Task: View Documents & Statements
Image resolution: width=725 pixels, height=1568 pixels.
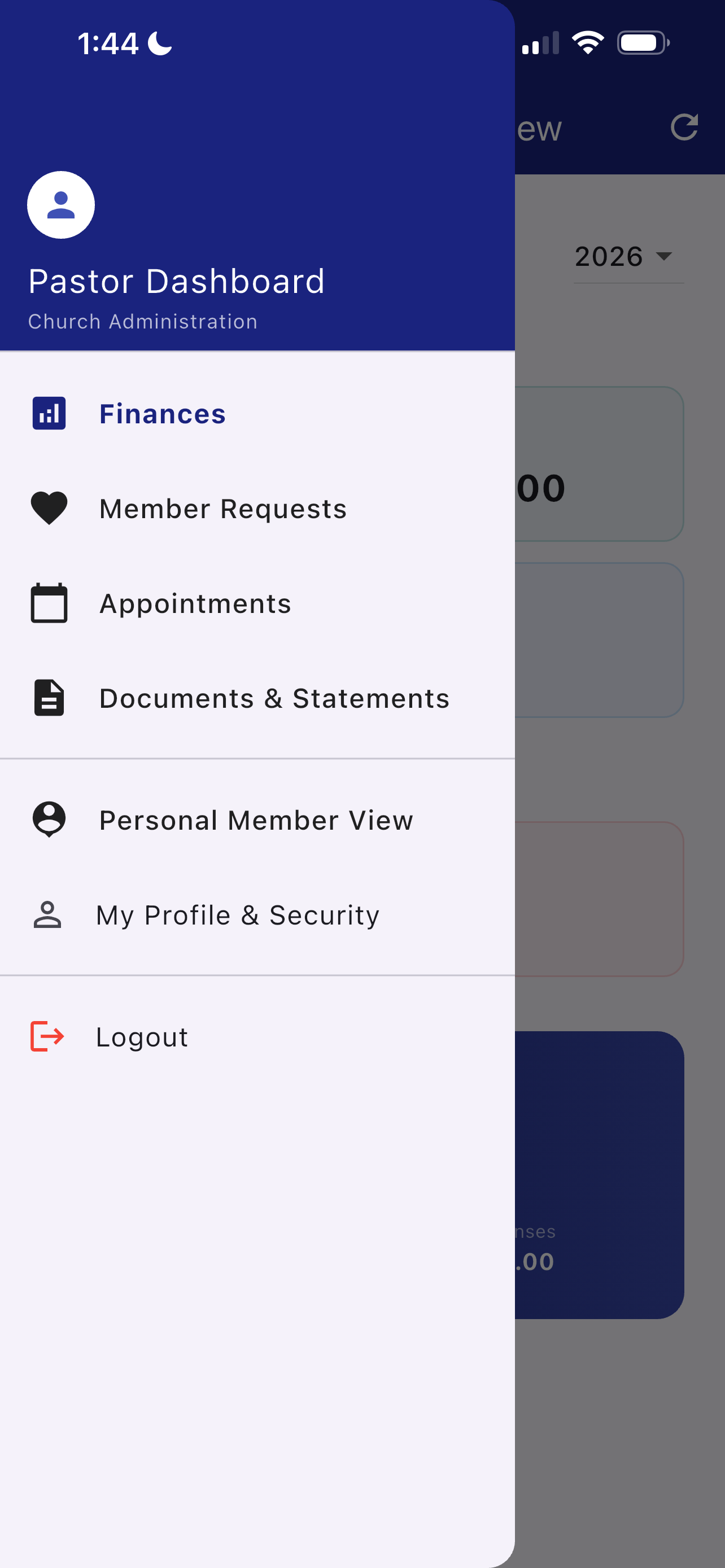Action: (x=274, y=699)
